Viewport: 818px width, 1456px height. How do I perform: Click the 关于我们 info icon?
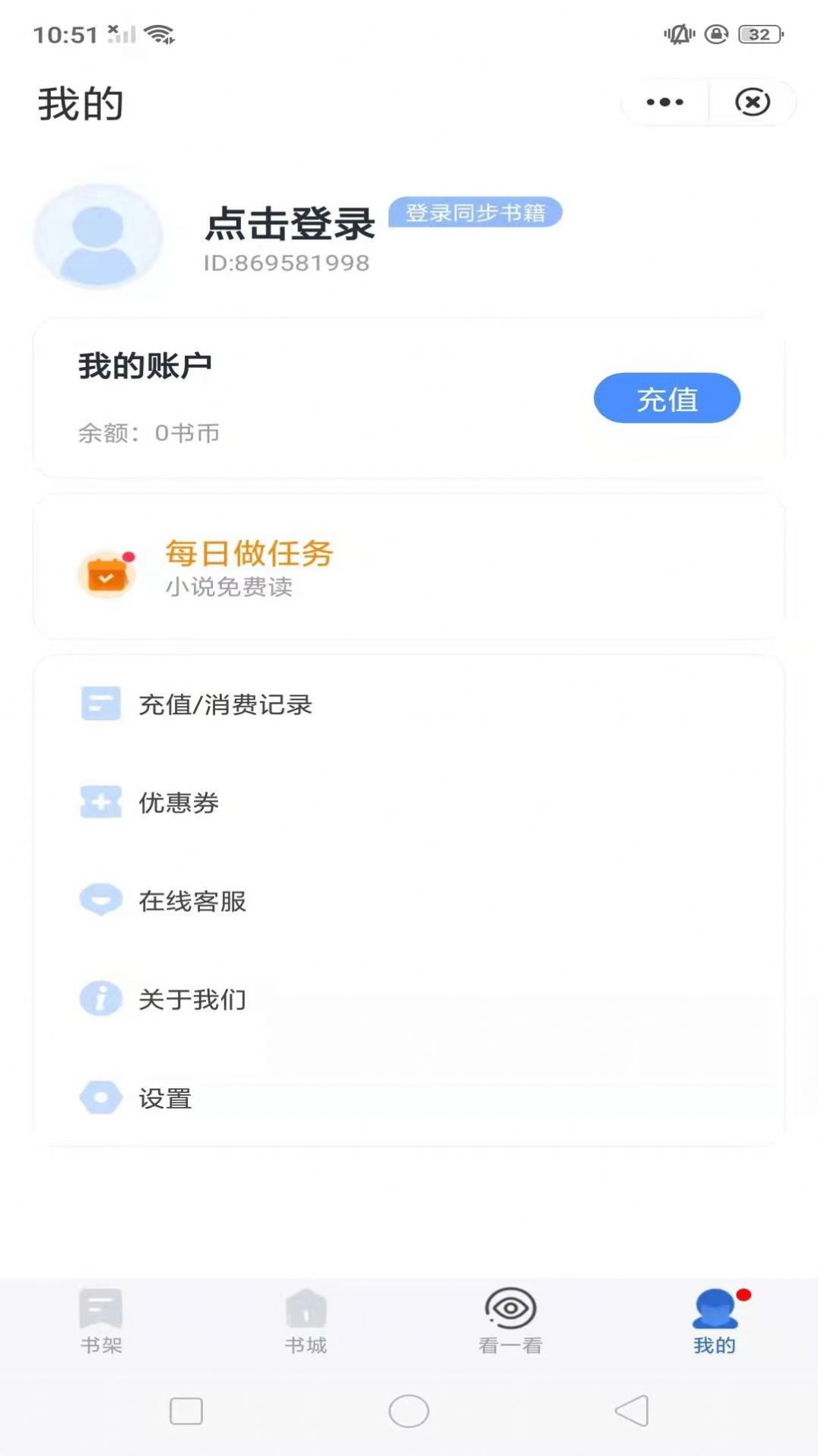pyautogui.click(x=100, y=999)
